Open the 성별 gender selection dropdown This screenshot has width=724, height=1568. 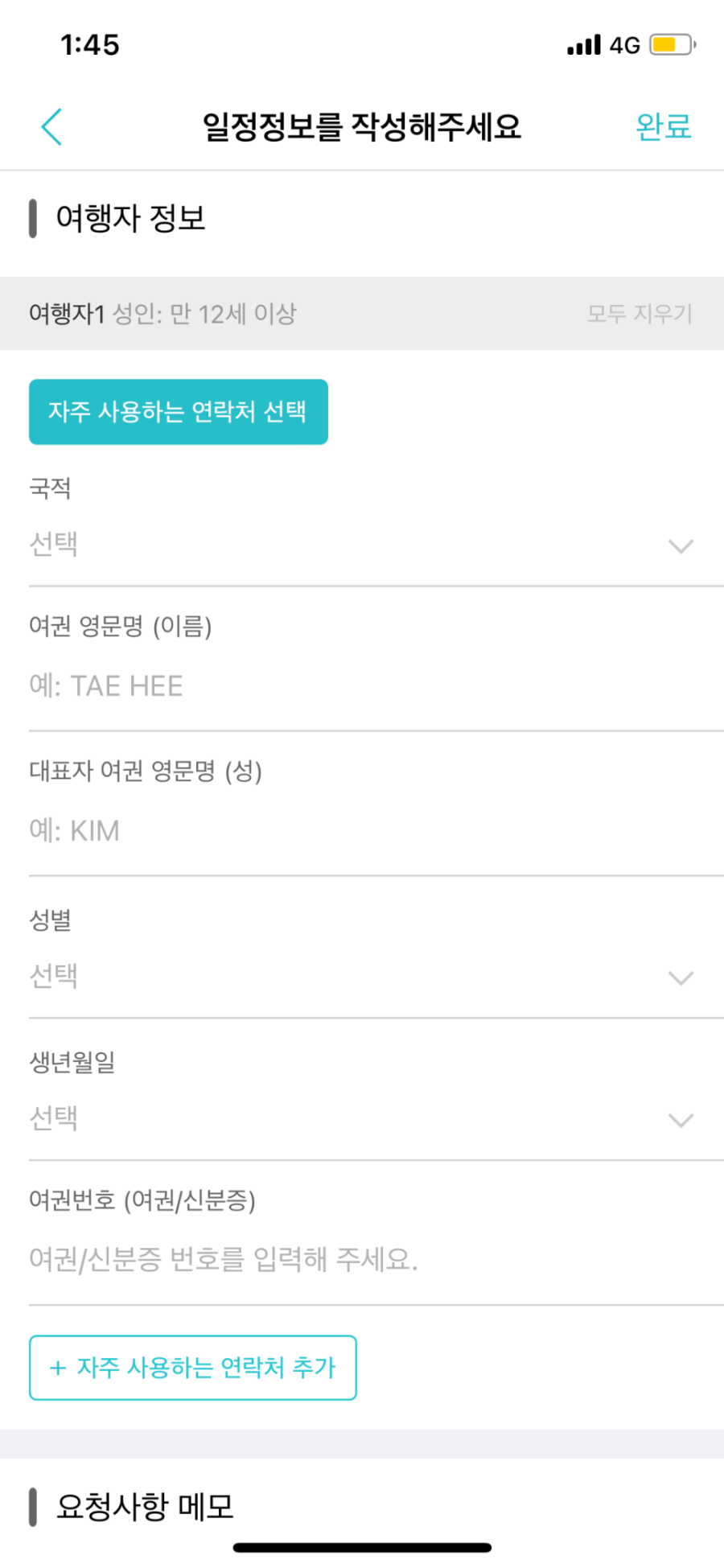362,977
